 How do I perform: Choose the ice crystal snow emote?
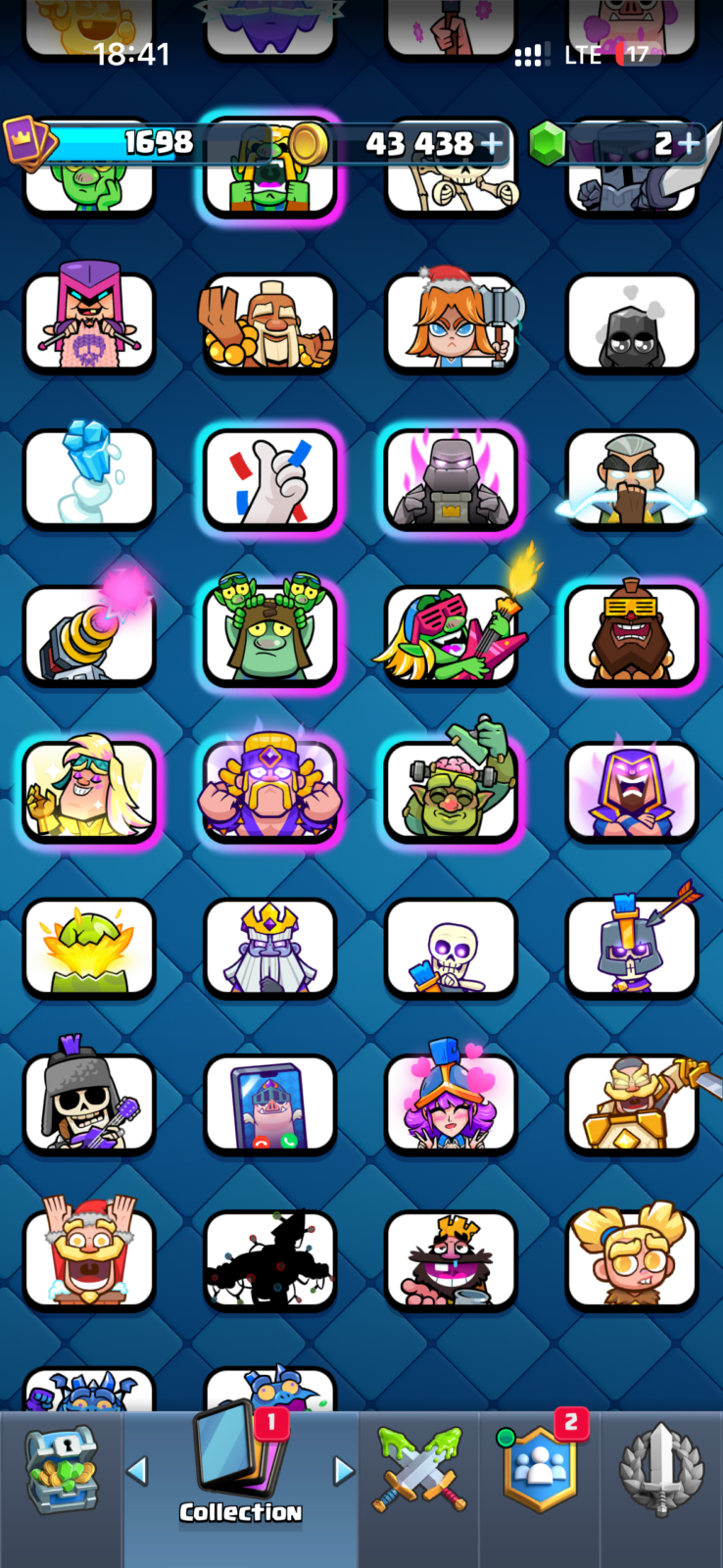point(89,479)
